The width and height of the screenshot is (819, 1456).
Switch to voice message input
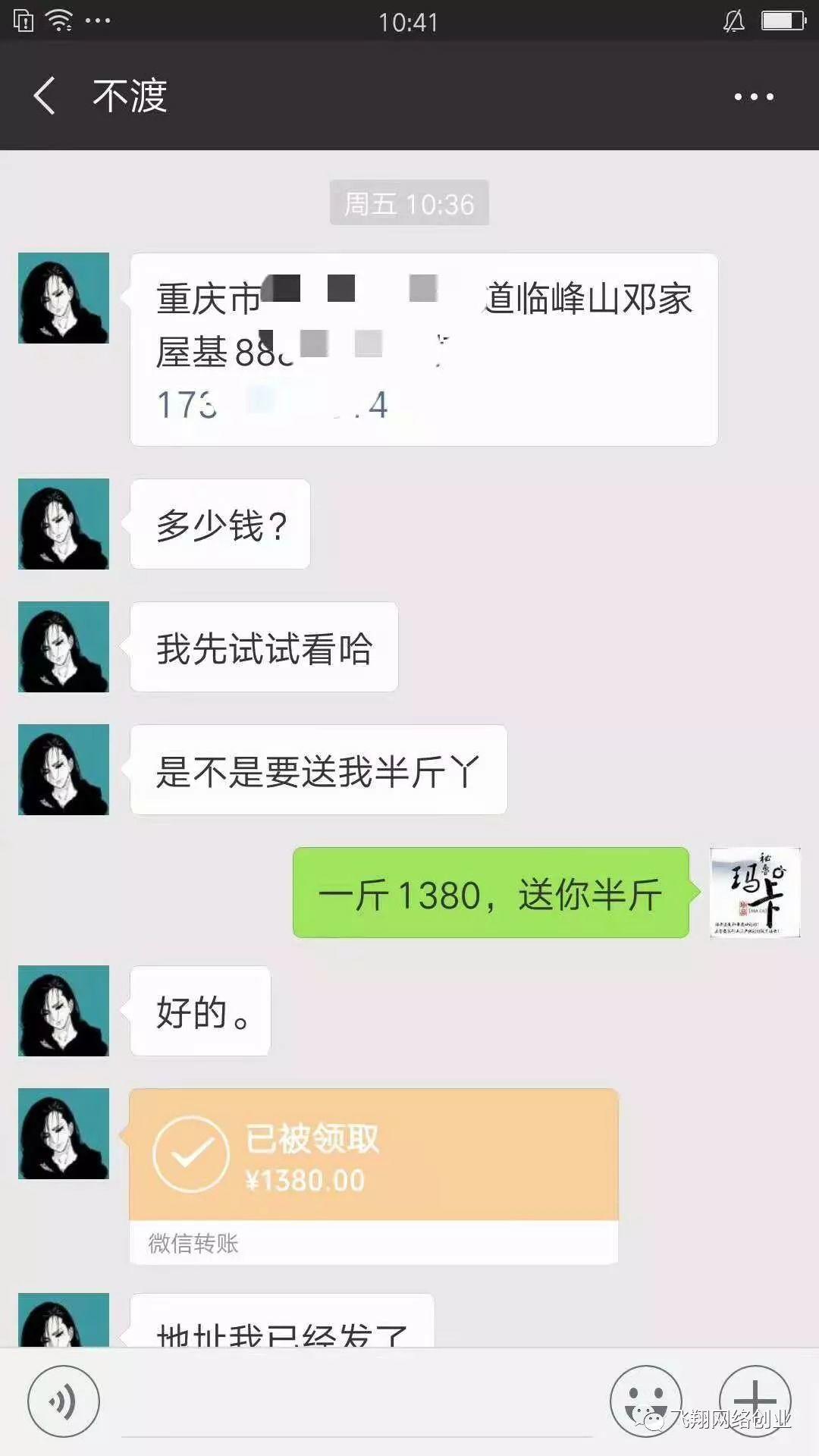[x=64, y=1401]
